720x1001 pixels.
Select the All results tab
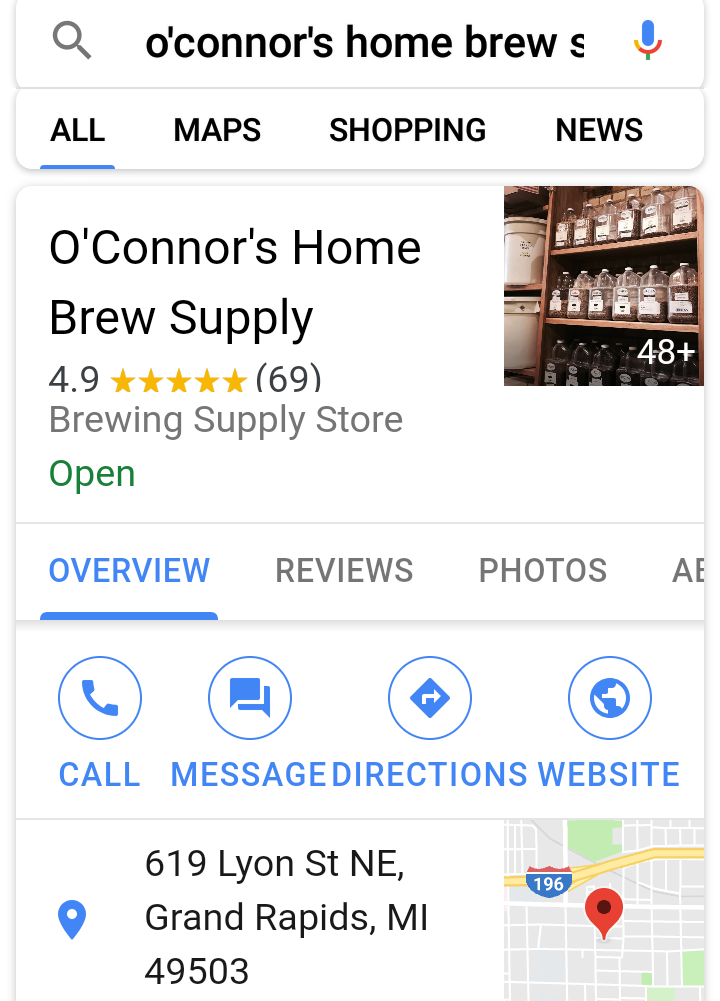point(78,130)
